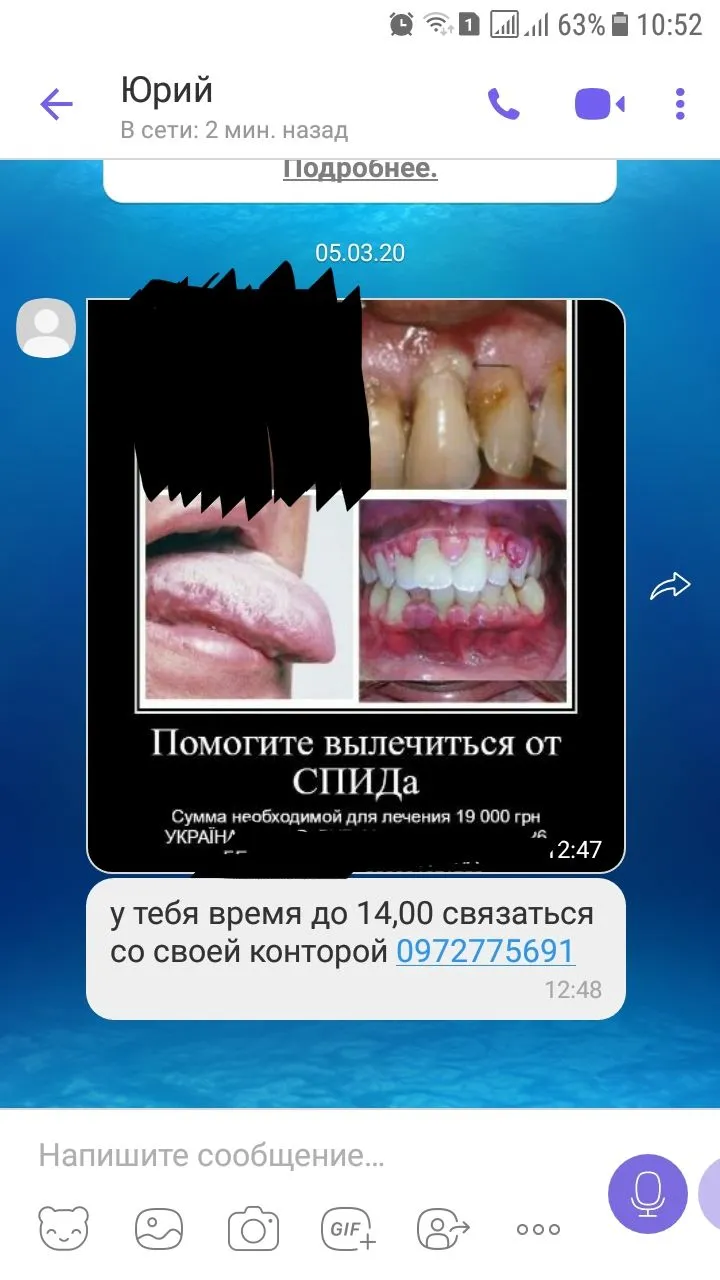Screen dimensions: 720x1280
Task: Go back from the chat with Юрий
Action: (56, 104)
